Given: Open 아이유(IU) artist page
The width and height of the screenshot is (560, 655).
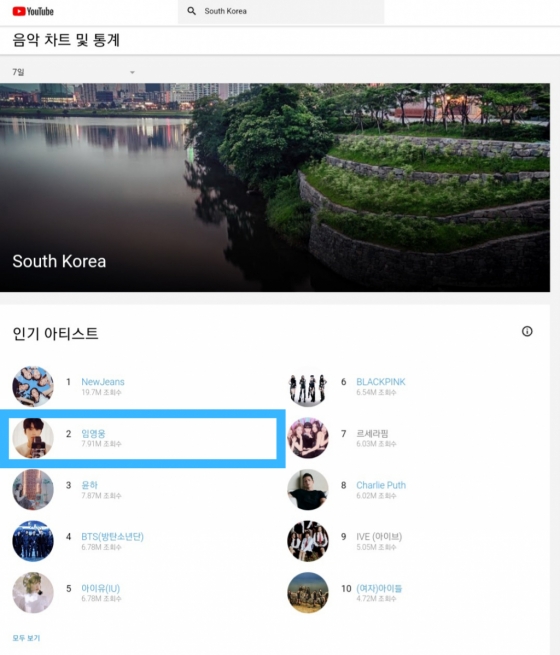Looking at the screenshot, I should (x=101, y=588).
